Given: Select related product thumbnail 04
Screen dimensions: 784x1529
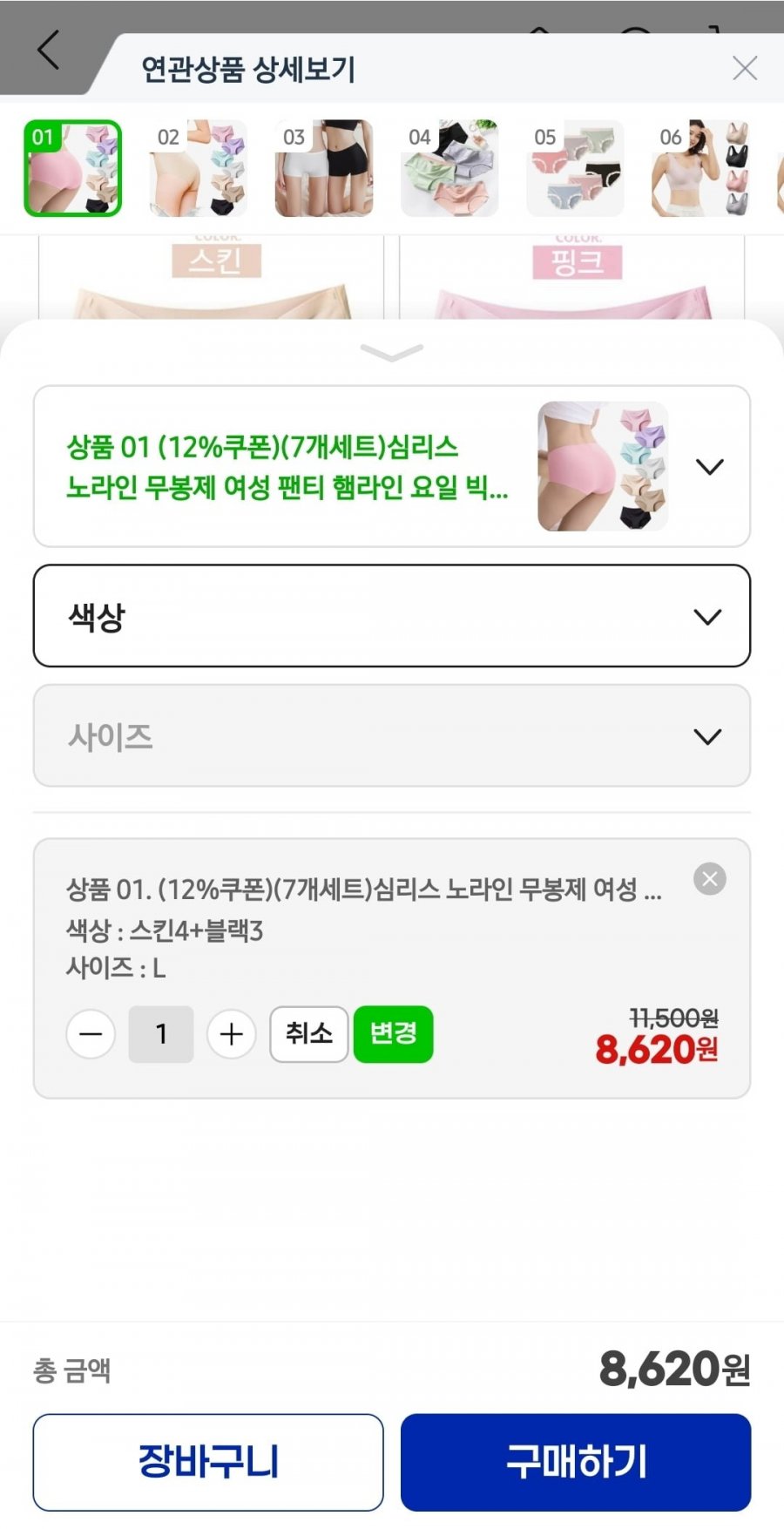Looking at the screenshot, I should 449,168.
